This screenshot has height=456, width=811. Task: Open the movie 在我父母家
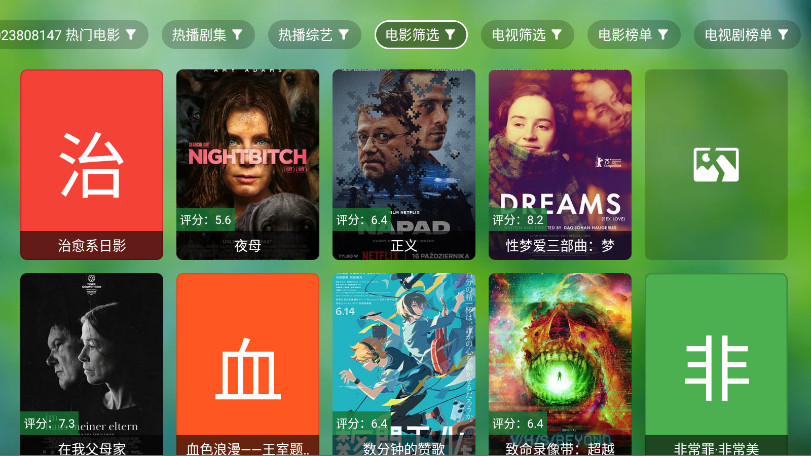point(91,364)
